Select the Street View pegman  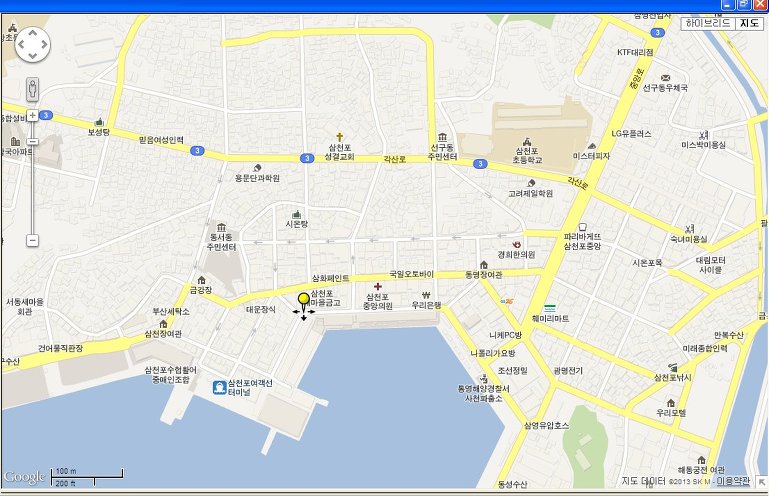(x=32, y=90)
